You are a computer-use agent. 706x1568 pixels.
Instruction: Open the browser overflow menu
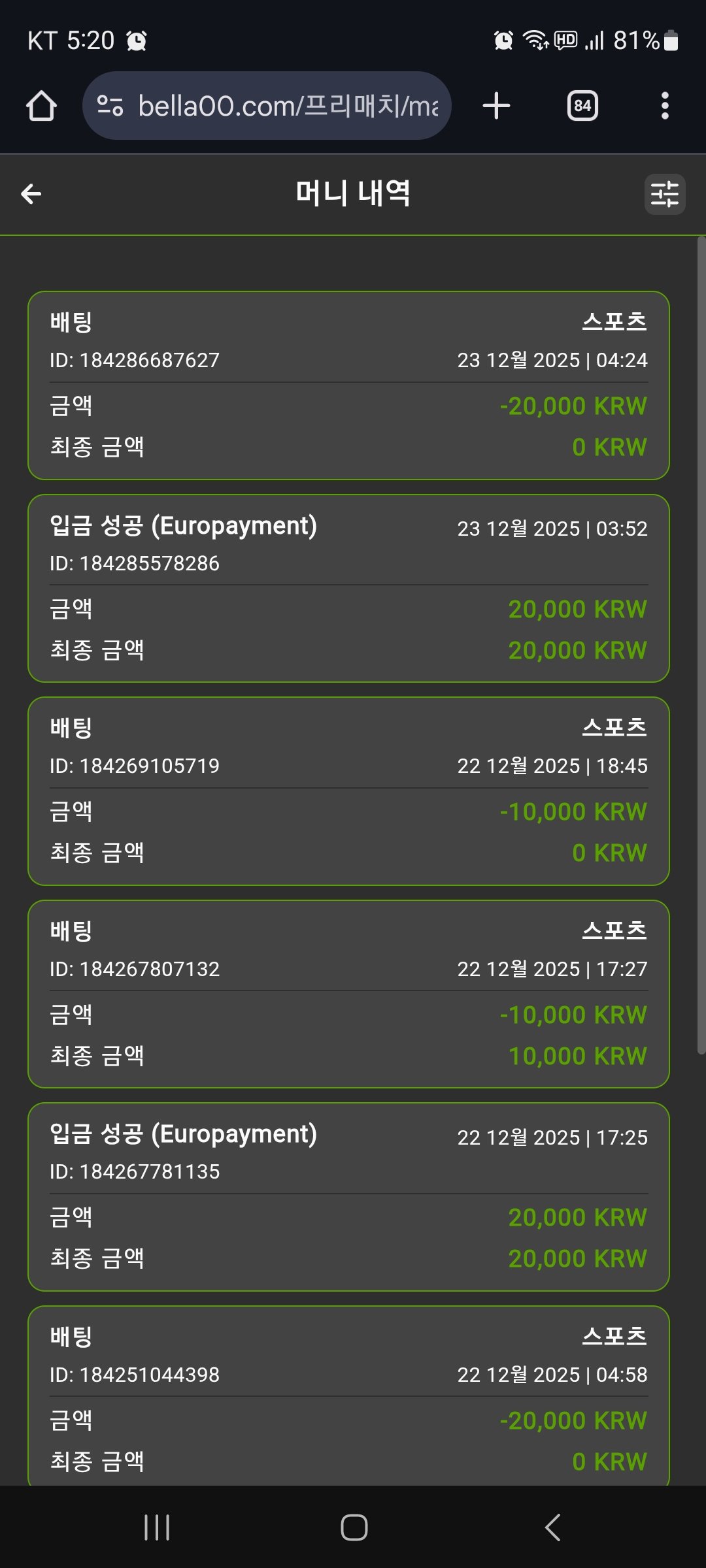click(665, 106)
